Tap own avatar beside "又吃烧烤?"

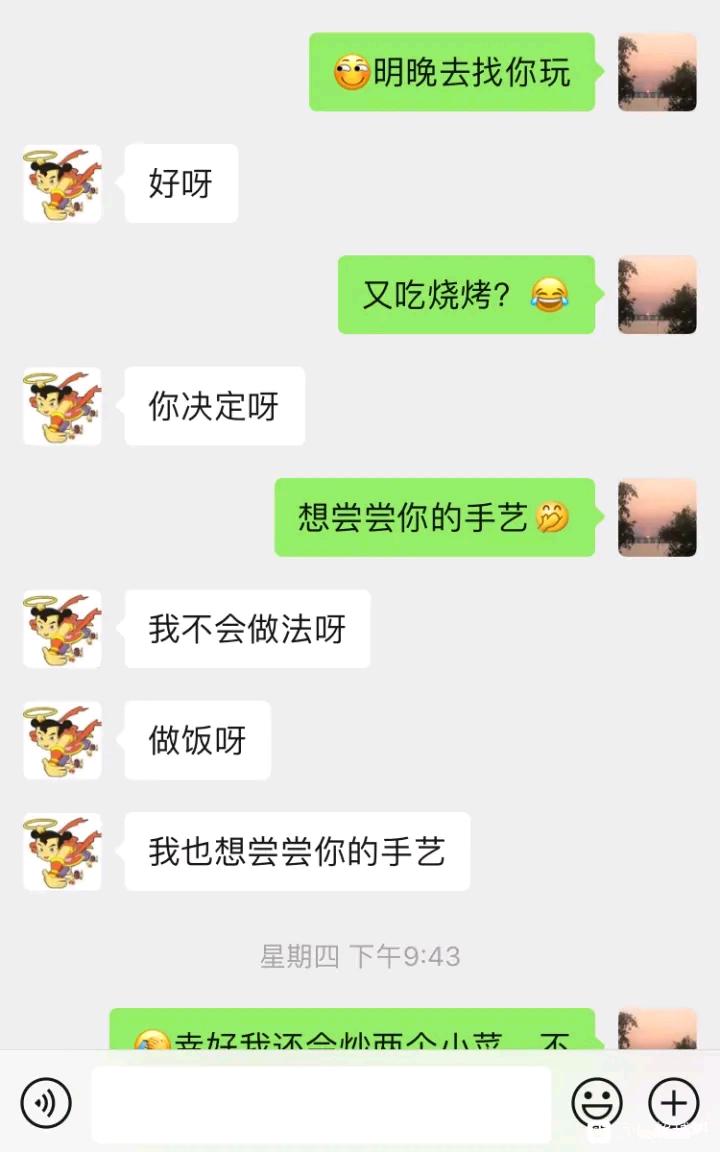657,295
